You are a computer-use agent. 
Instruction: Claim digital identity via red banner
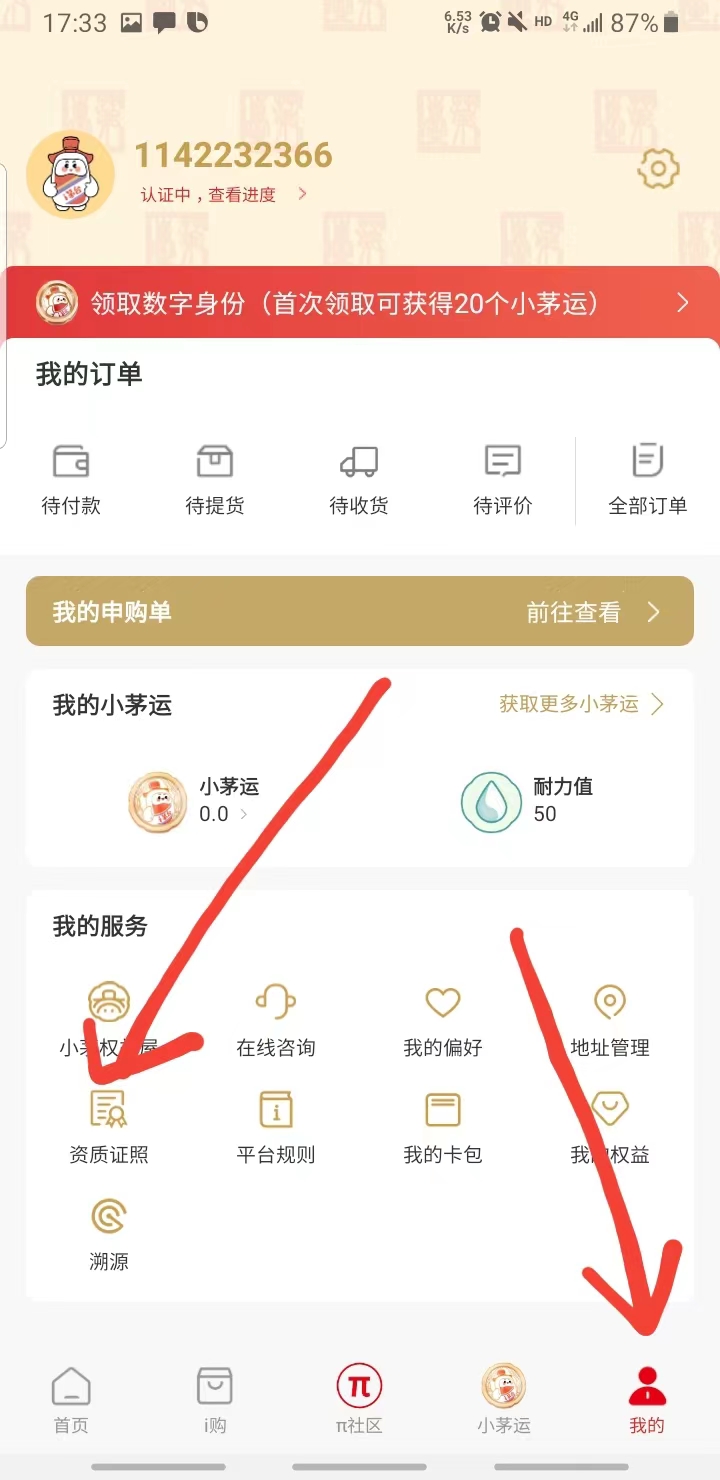[360, 301]
